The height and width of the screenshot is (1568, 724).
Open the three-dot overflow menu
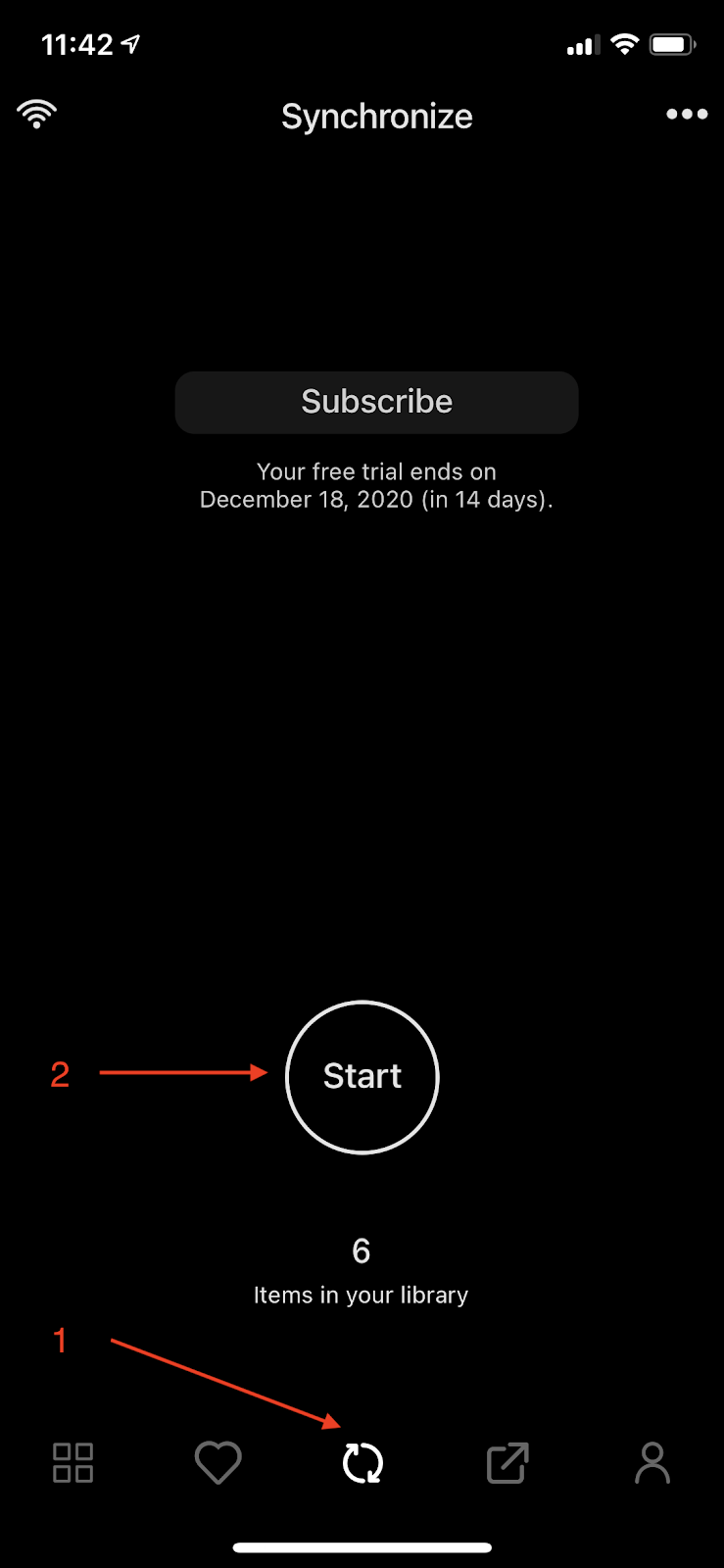point(687,115)
